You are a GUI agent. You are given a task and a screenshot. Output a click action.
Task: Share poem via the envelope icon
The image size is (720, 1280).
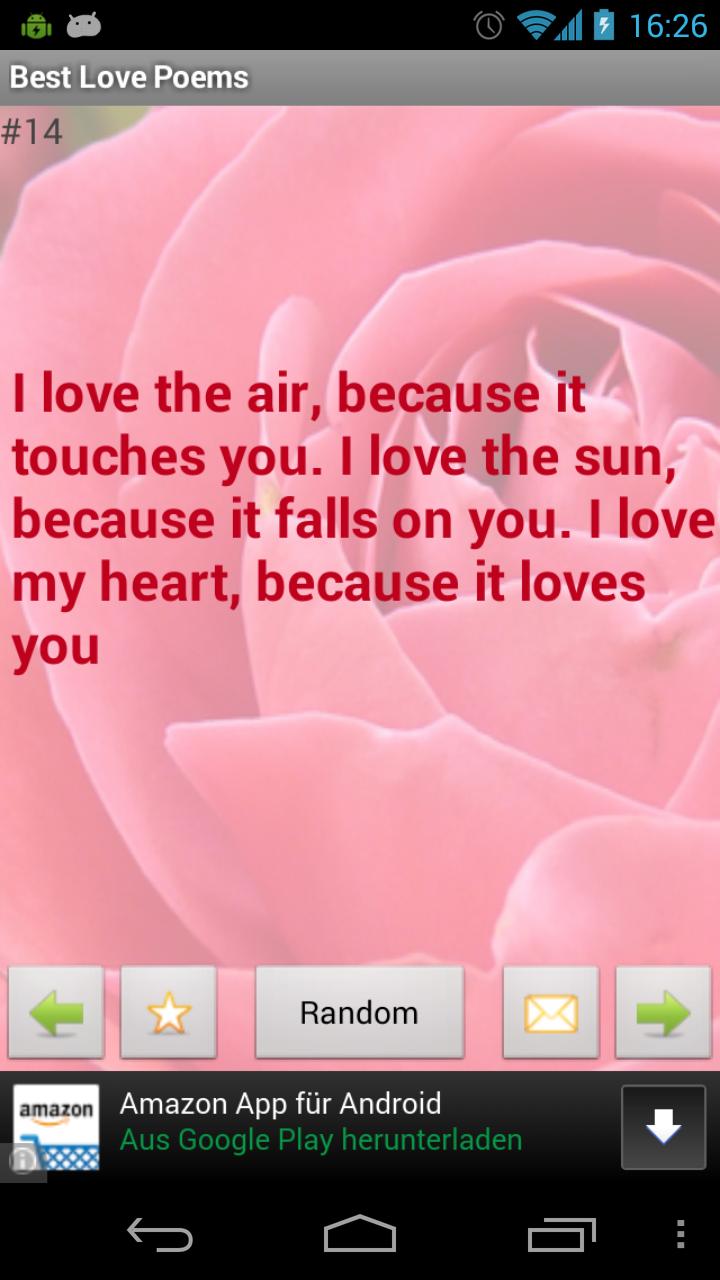[x=551, y=1012]
